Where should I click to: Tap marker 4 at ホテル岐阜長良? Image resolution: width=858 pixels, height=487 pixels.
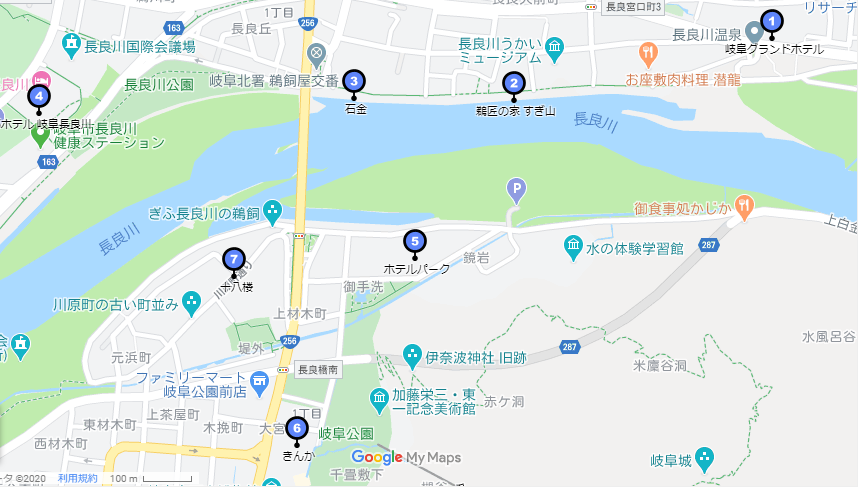38,97
